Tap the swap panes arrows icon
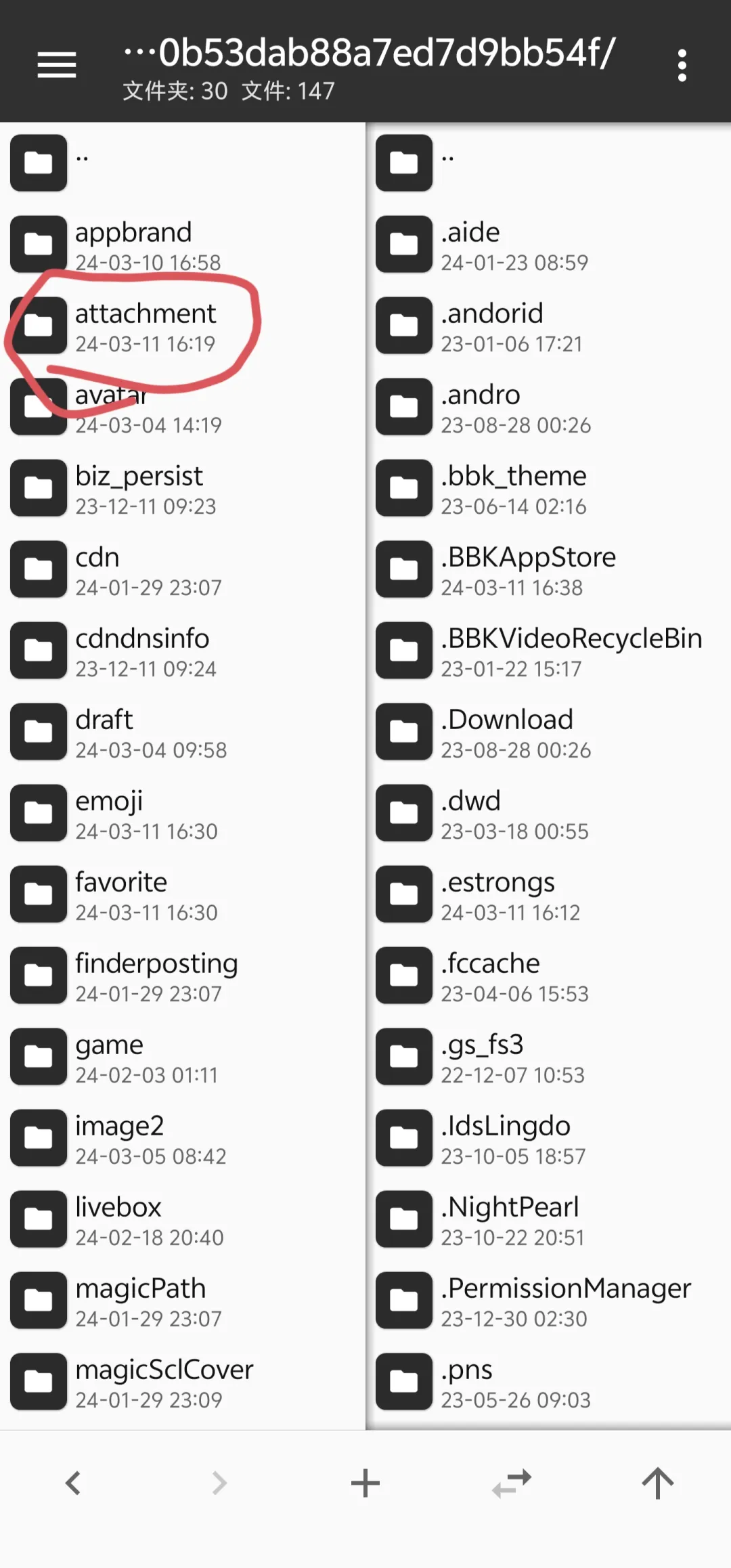The height and width of the screenshot is (1568, 731). 512,1483
